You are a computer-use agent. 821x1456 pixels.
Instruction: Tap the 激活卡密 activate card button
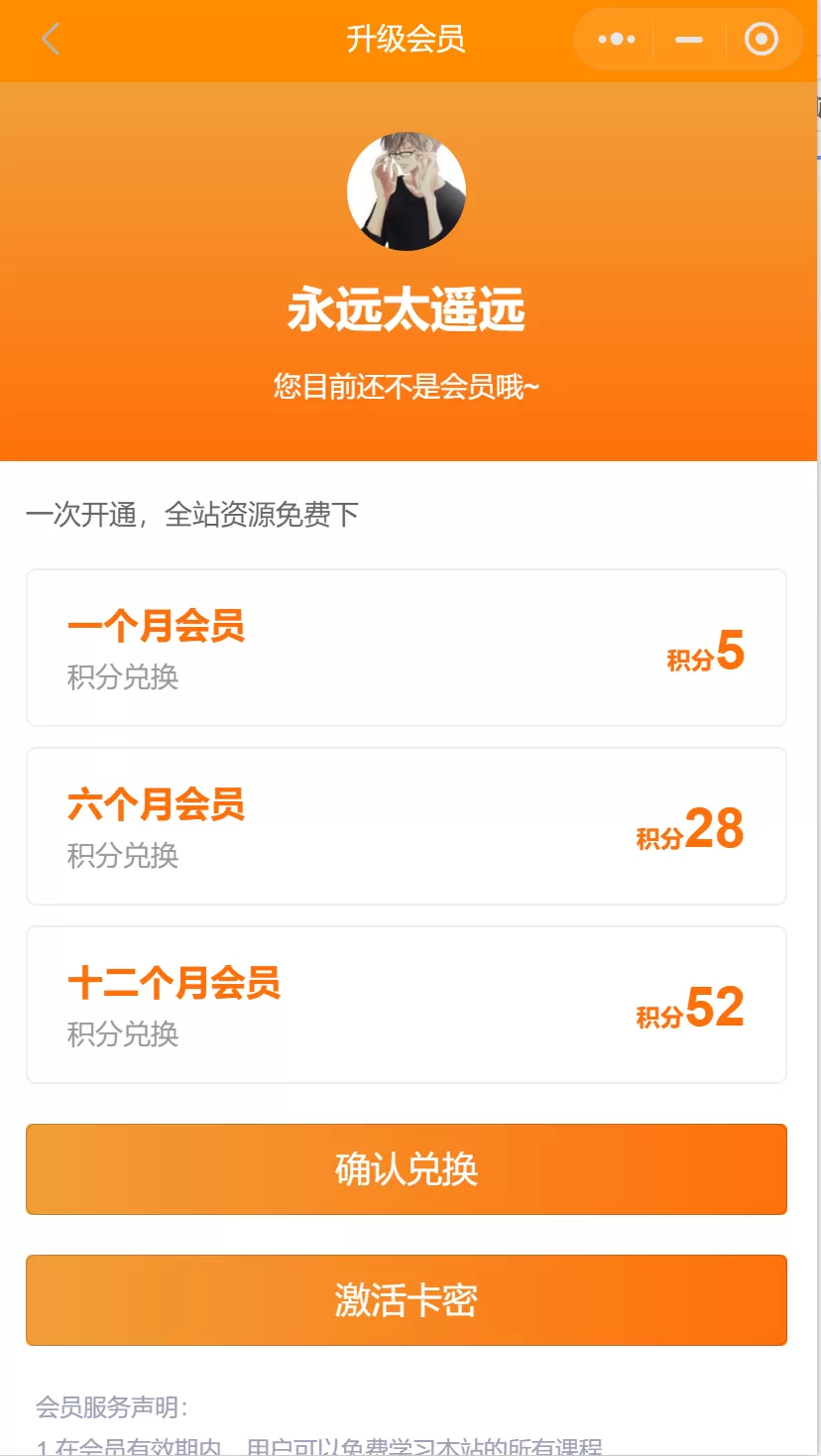click(x=408, y=1300)
